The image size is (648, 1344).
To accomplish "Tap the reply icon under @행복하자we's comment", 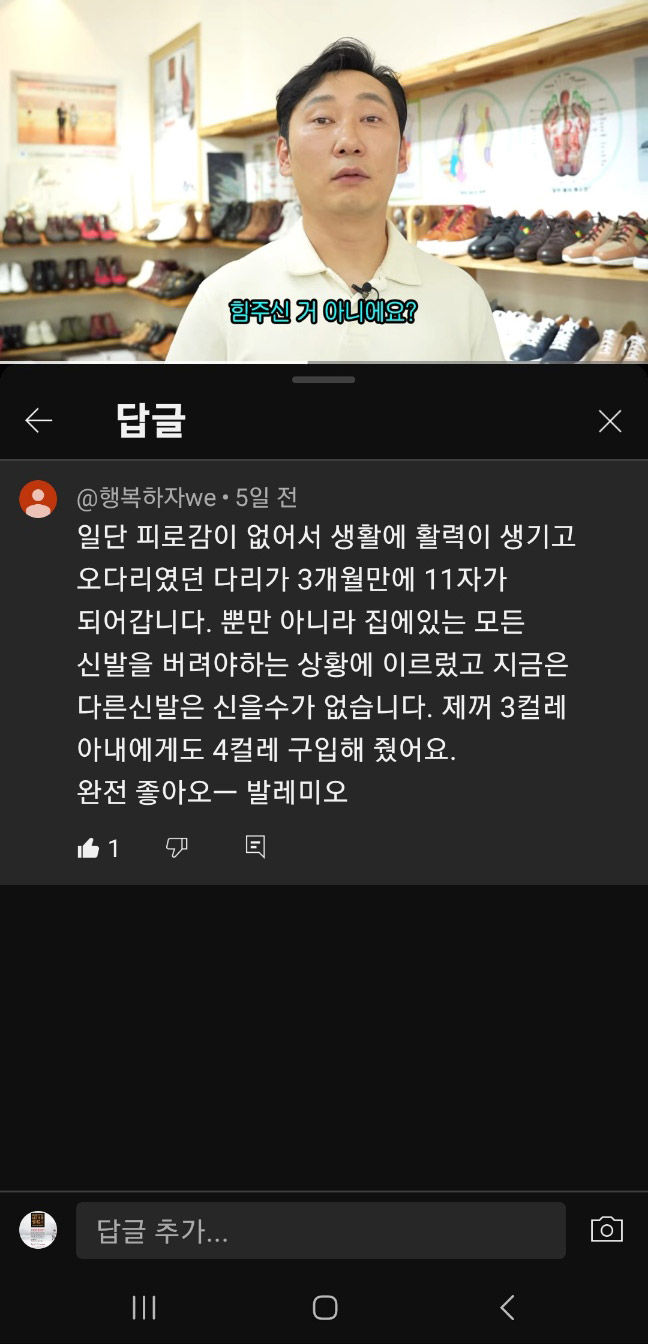I will [255, 847].
